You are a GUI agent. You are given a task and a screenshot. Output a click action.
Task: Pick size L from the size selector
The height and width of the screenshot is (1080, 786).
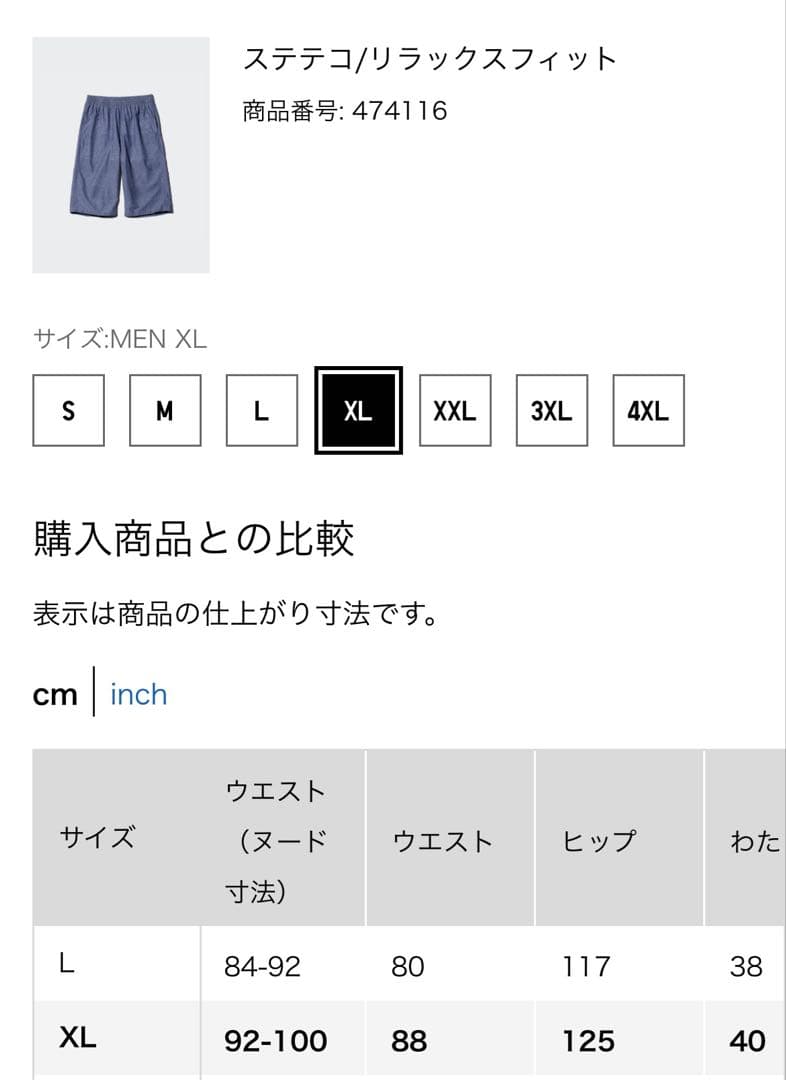tap(262, 411)
